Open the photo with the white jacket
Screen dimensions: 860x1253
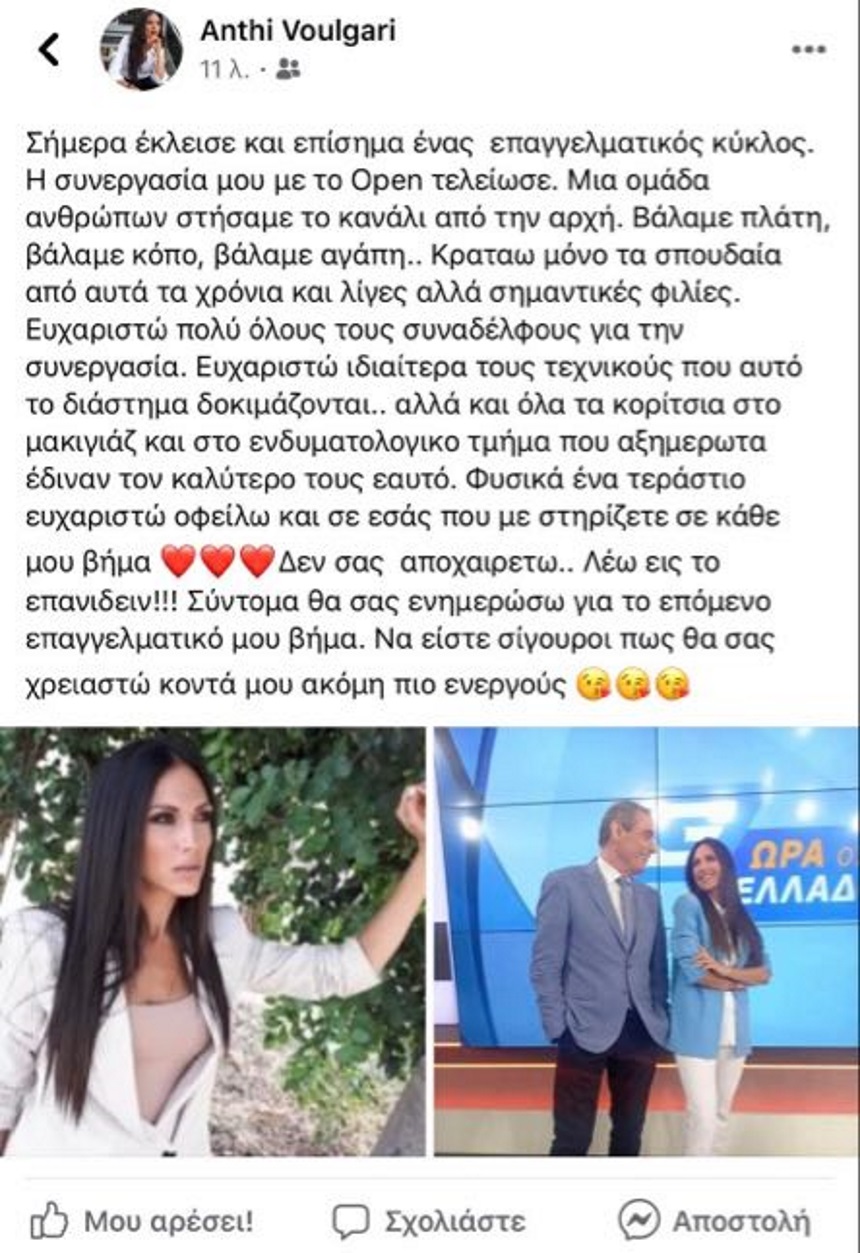[212, 940]
